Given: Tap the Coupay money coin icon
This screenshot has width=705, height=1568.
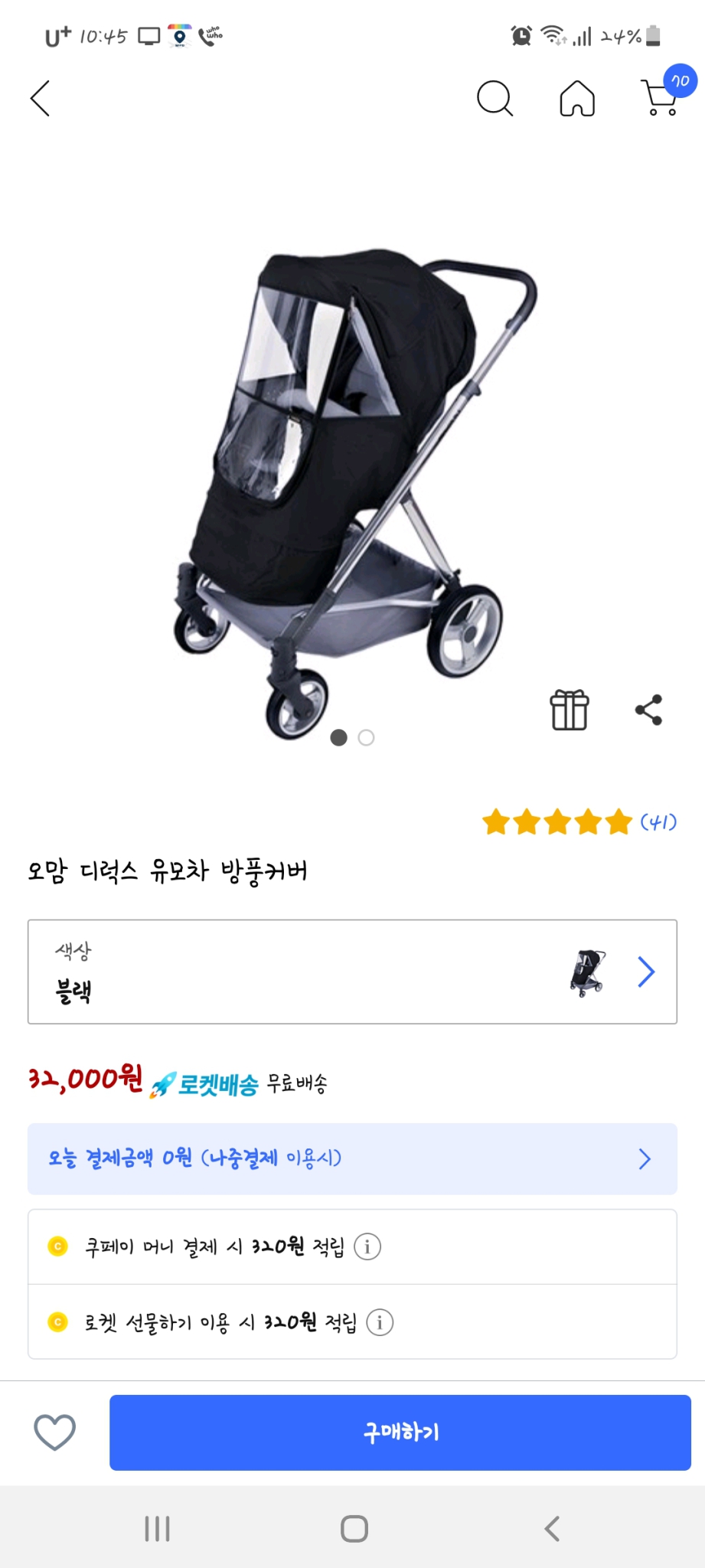Looking at the screenshot, I should coord(57,1246).
